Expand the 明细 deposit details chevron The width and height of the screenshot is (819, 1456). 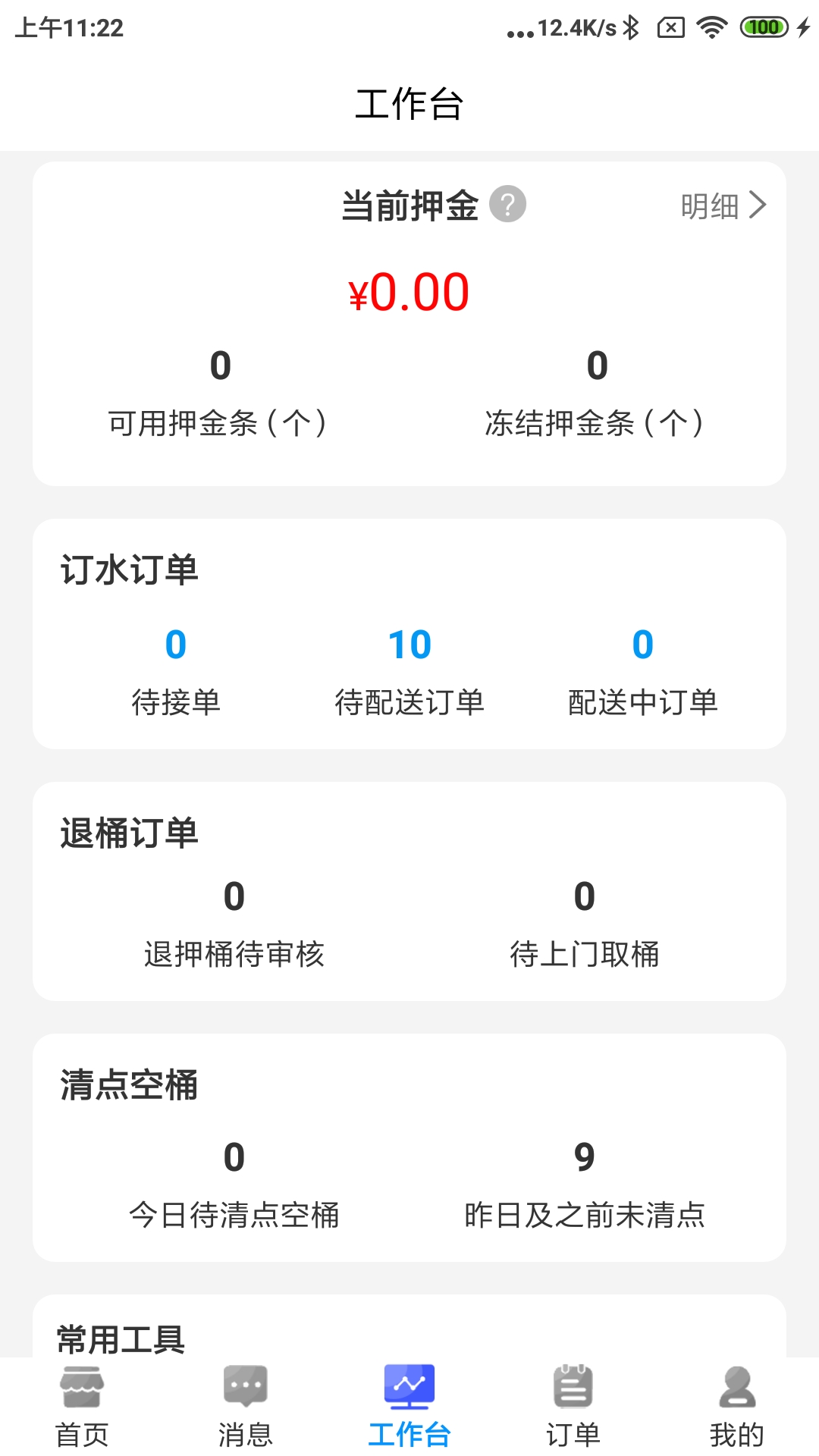tap(723, 205)
